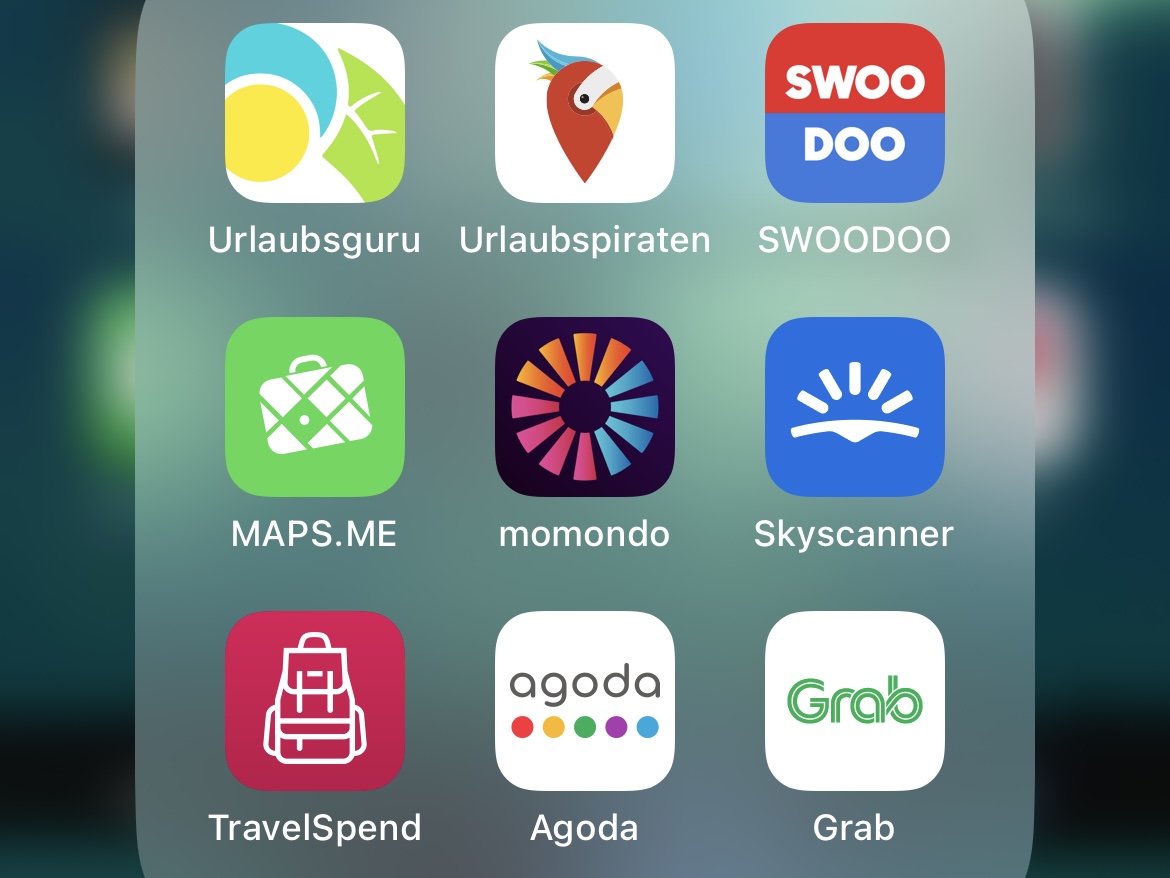Open the TravelSpend app
This screenshot has height=878, width=1170.
[x=315, y=701]
